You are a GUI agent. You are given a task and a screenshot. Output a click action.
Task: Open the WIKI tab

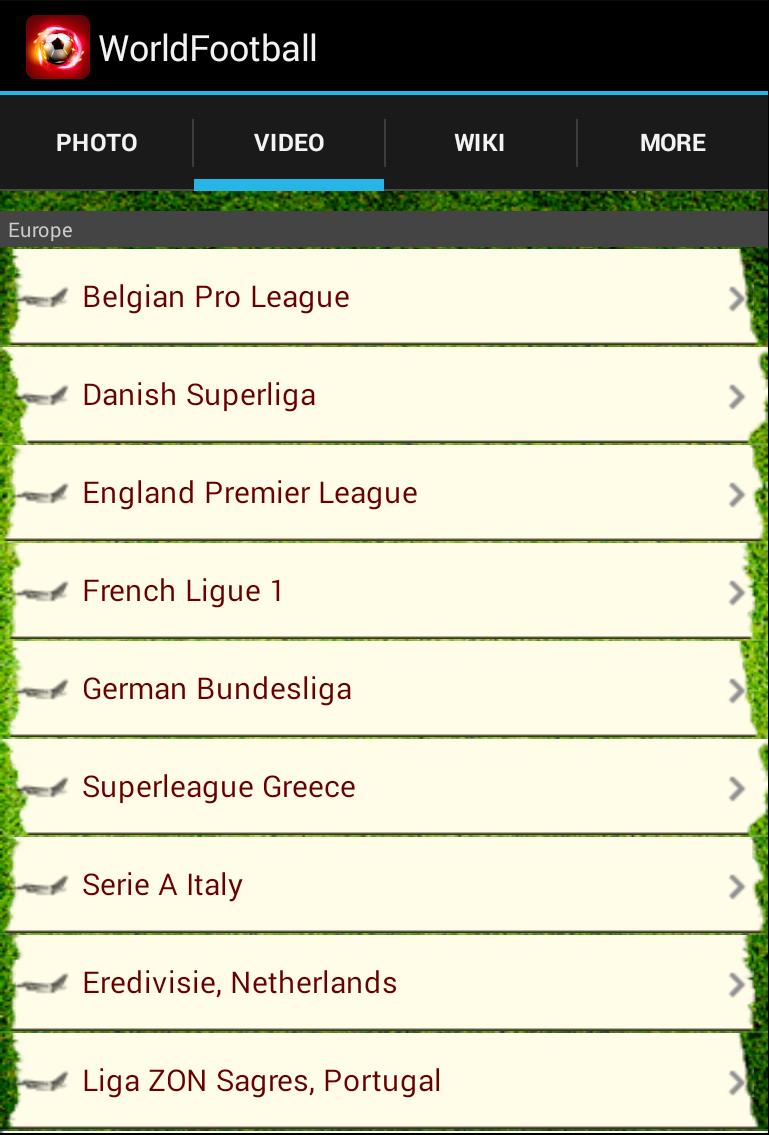tap(480, 142)
